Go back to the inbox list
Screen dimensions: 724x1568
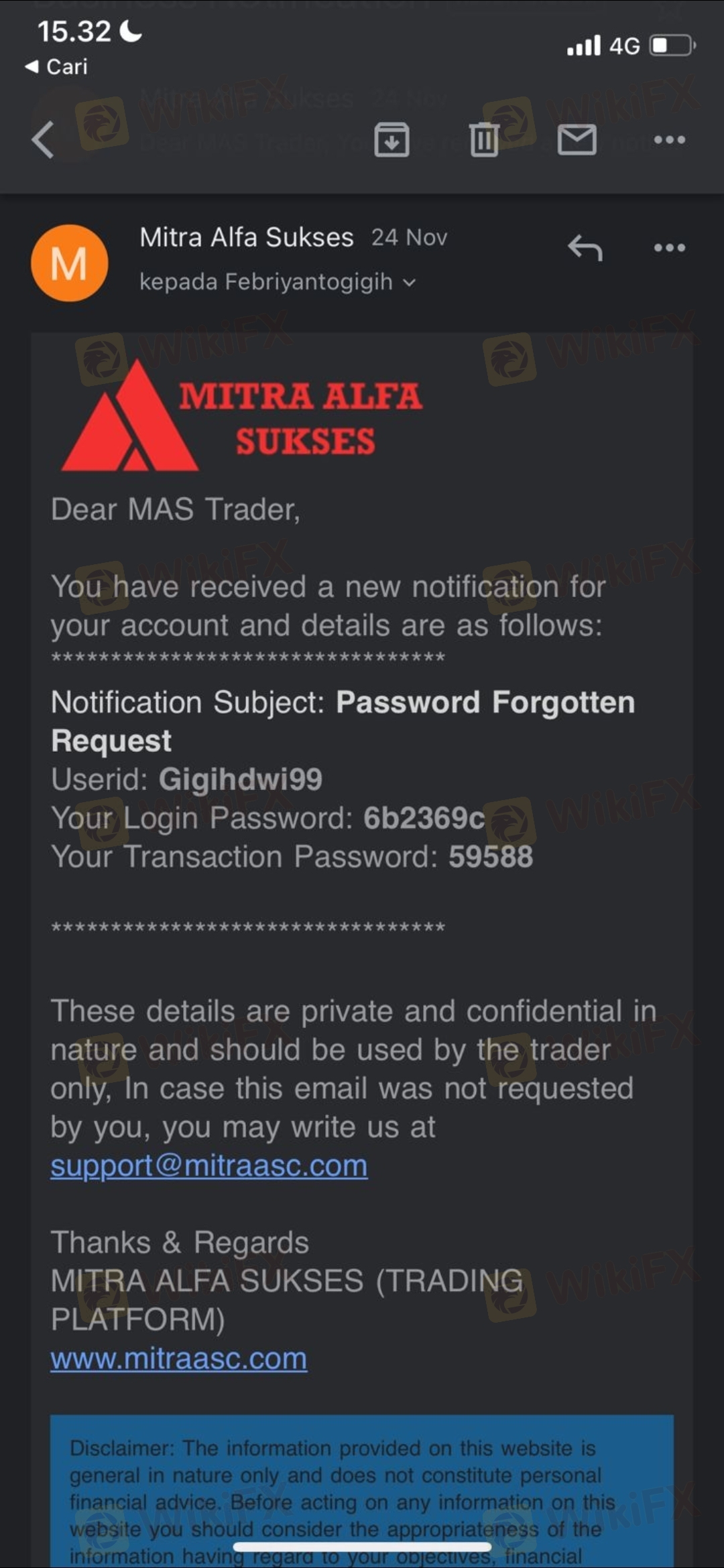point(43,140)
